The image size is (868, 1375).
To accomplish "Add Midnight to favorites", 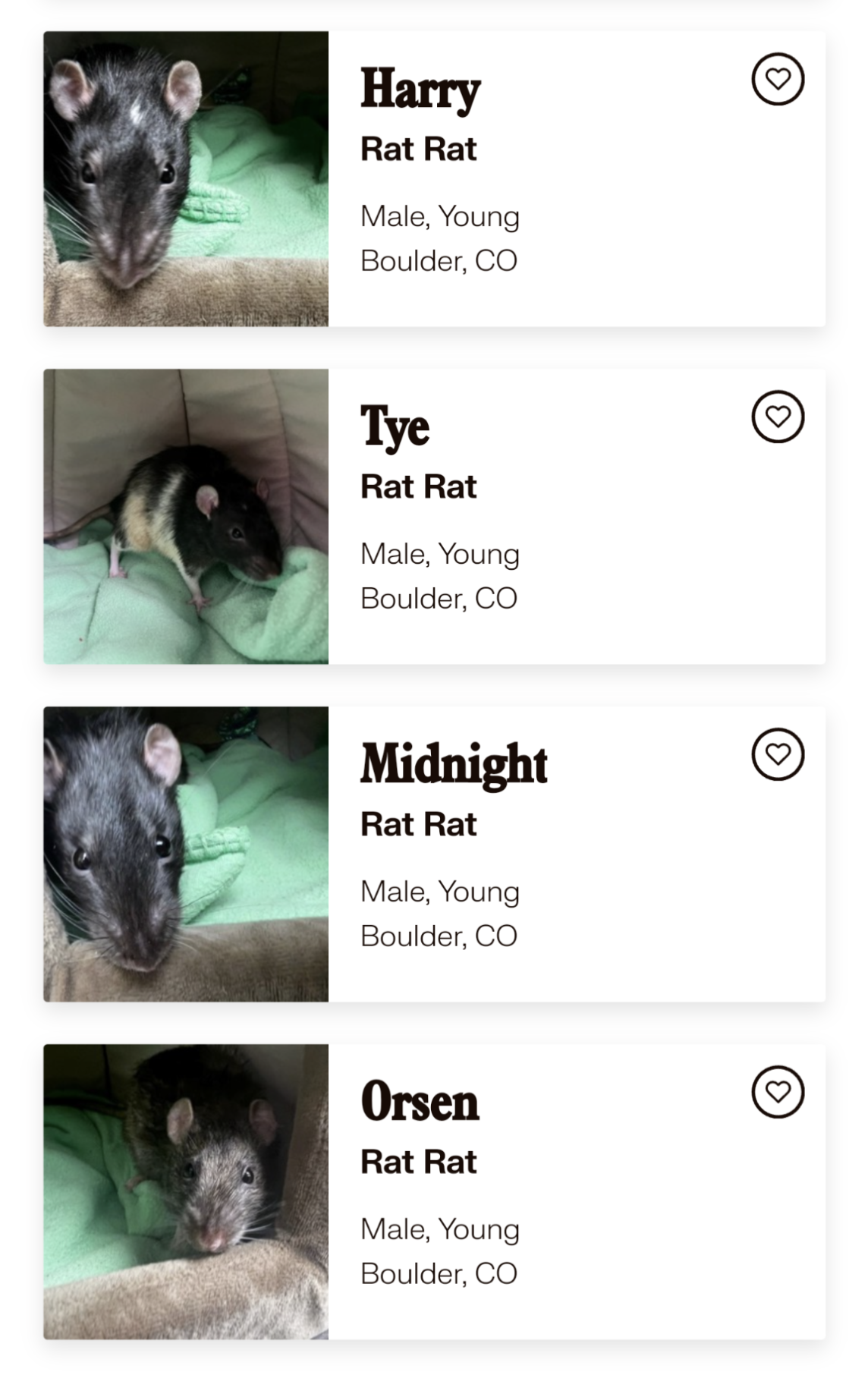I will click(x=777, y=754).
